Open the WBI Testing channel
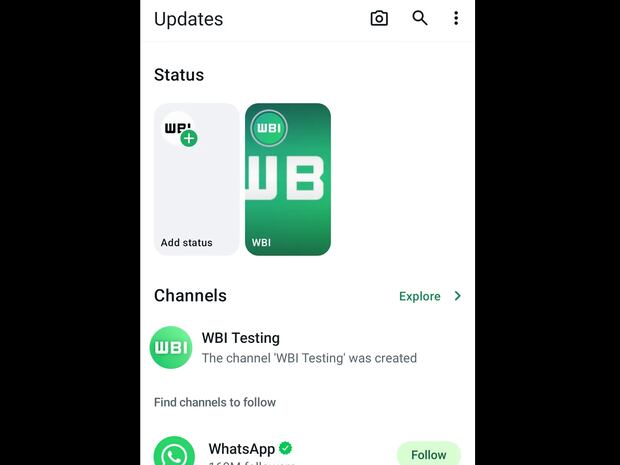Viewport: 620px width, 465px height. 300,347
